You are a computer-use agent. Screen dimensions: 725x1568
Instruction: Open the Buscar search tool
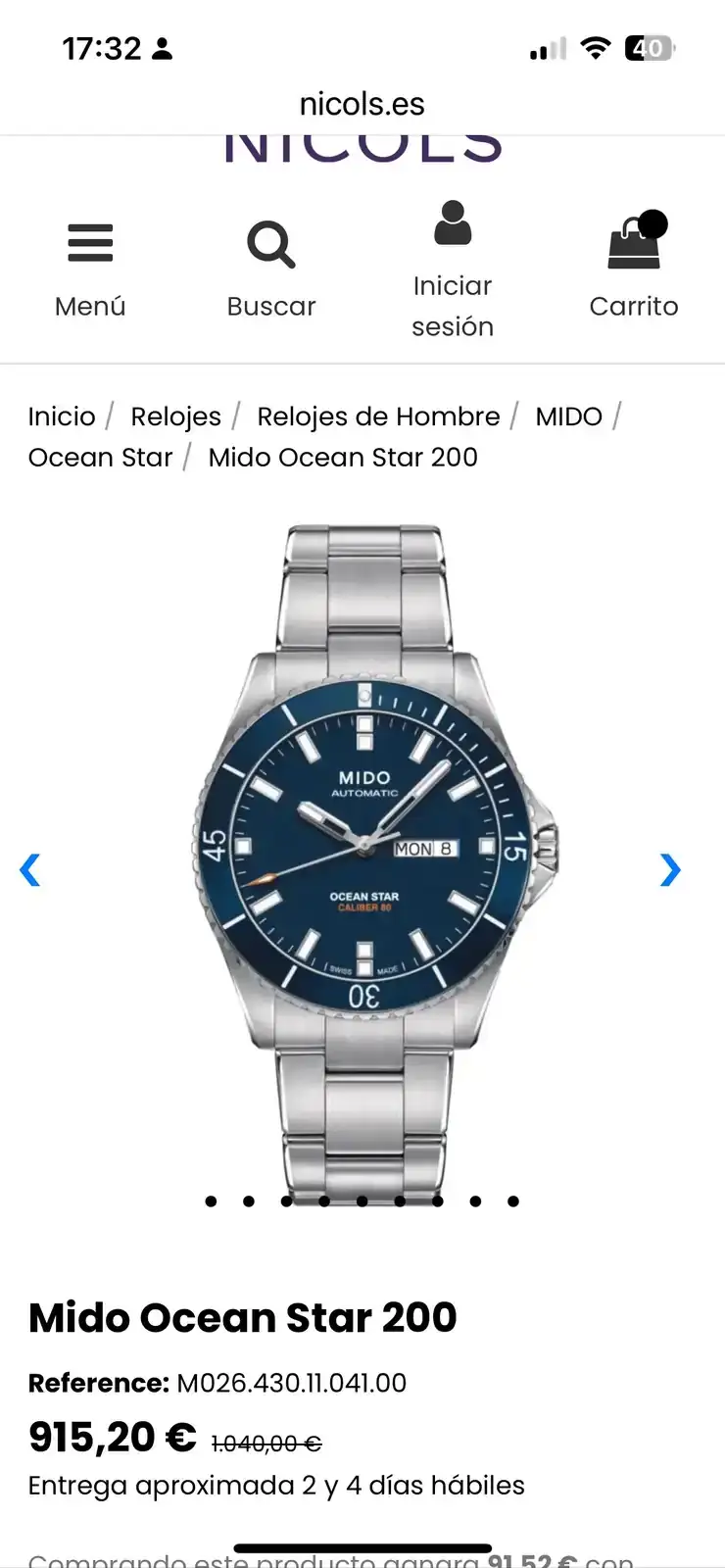coord(271,267)
